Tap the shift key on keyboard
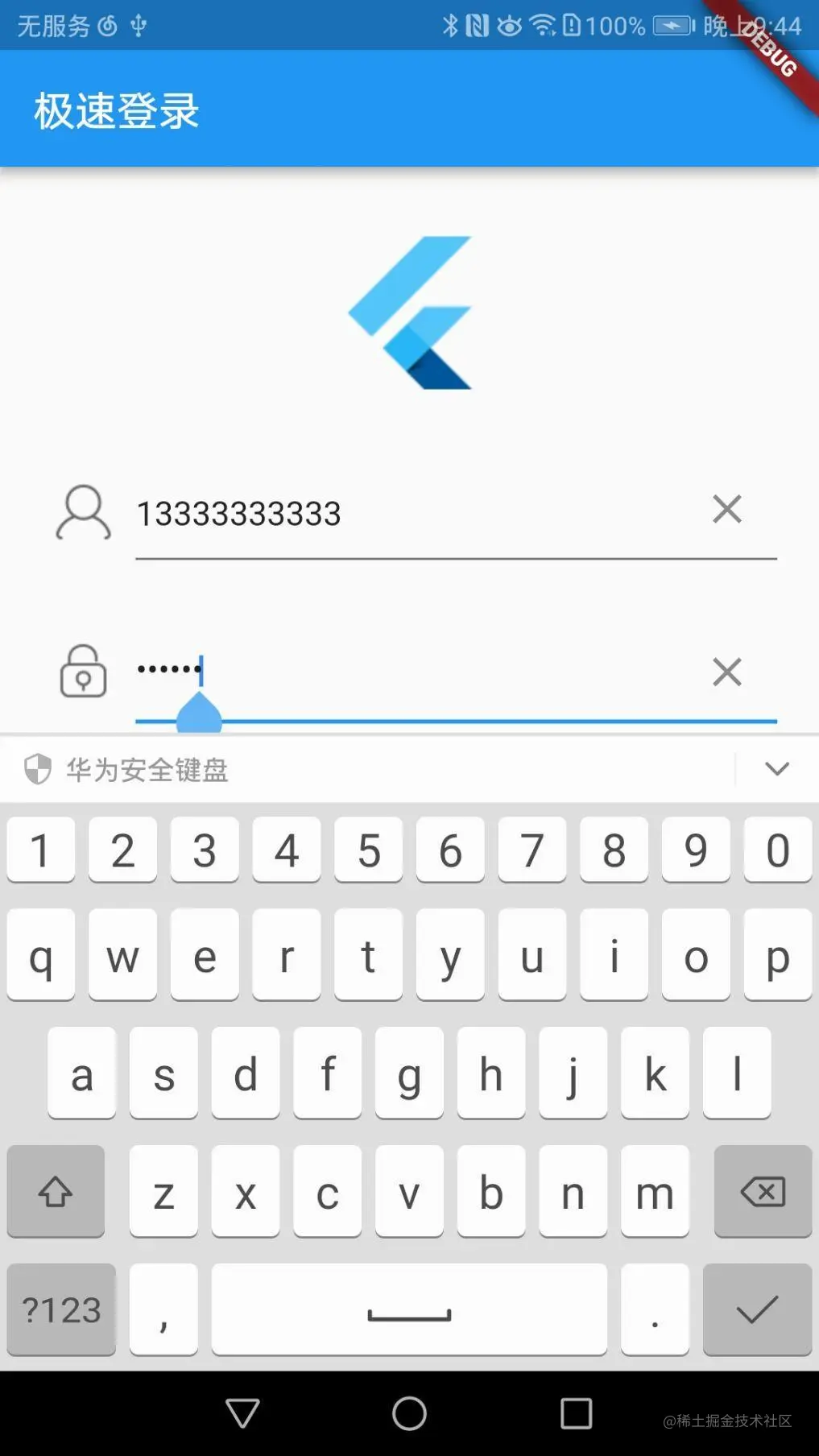The image size is (819, 1456). pyautogui.click(x=56, y=1191)
